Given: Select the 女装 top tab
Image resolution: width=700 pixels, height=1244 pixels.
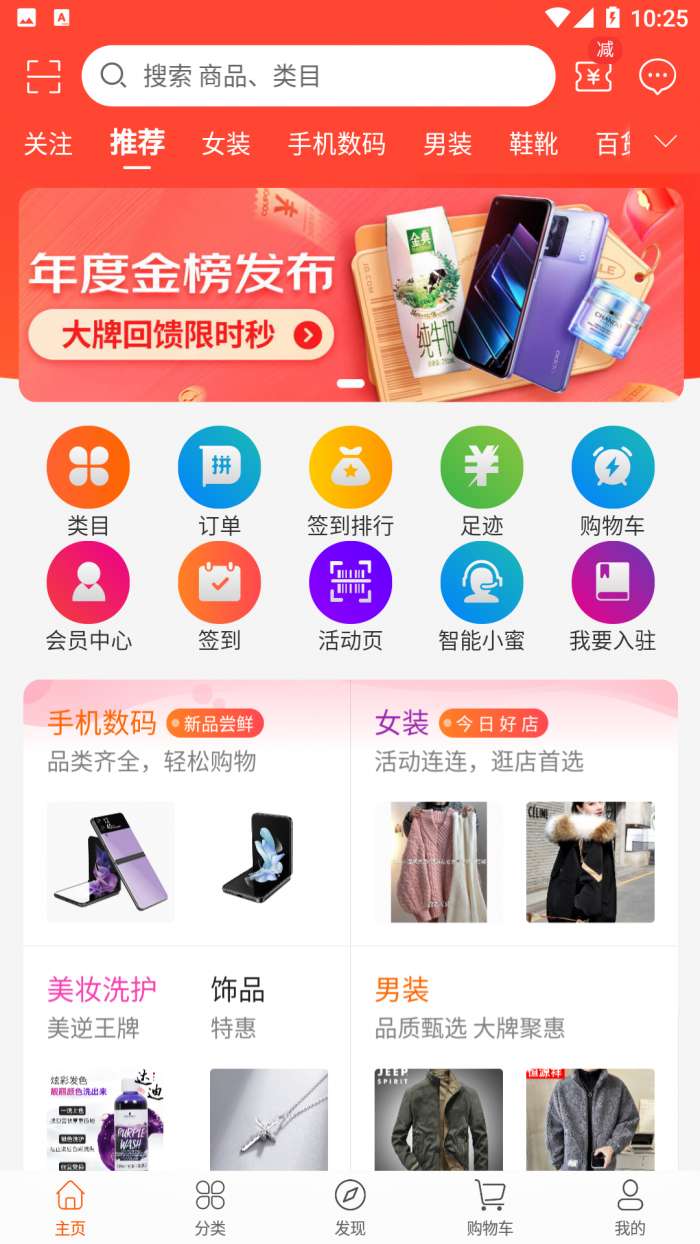Looking at the screenshot, I should coord(226,144).
